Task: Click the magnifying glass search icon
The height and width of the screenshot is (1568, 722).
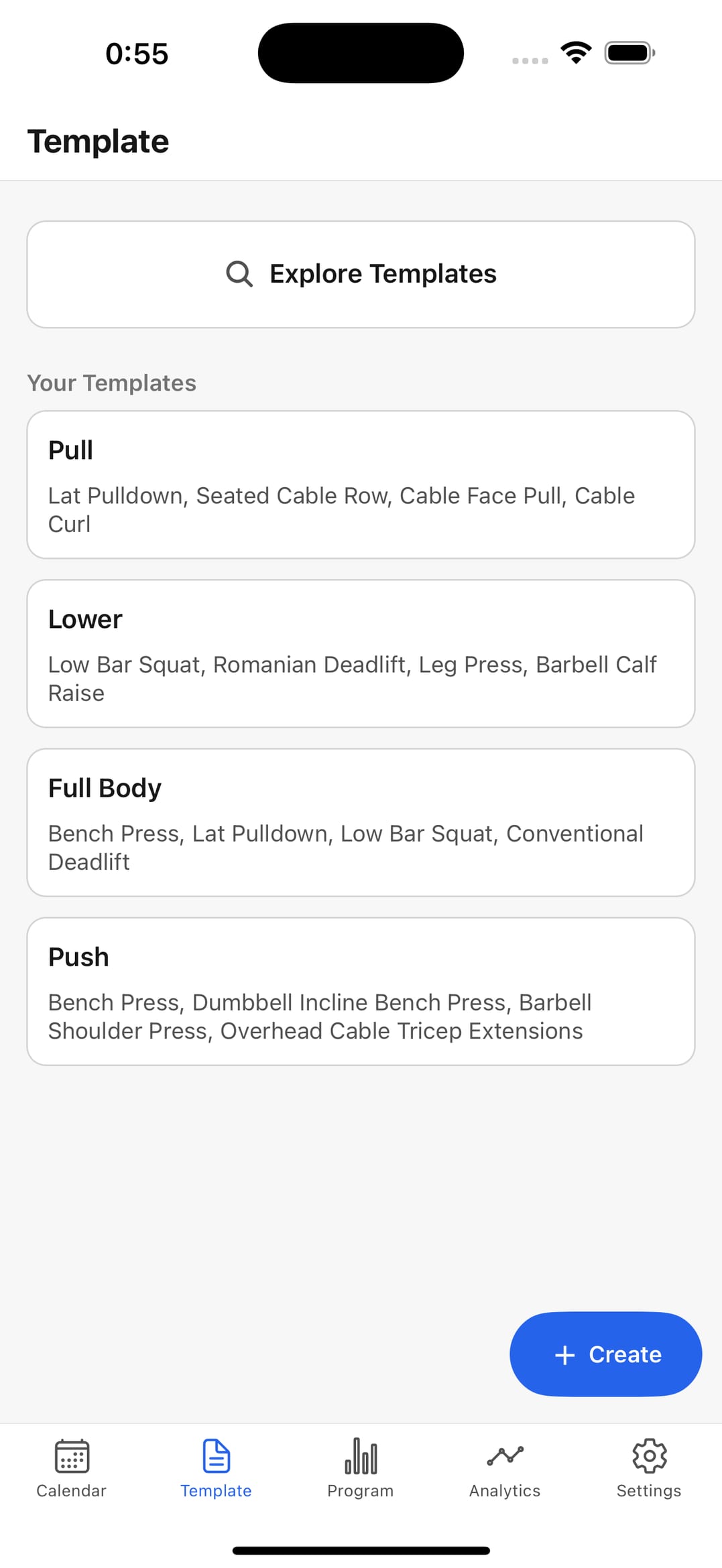Action: coord(239,273)
